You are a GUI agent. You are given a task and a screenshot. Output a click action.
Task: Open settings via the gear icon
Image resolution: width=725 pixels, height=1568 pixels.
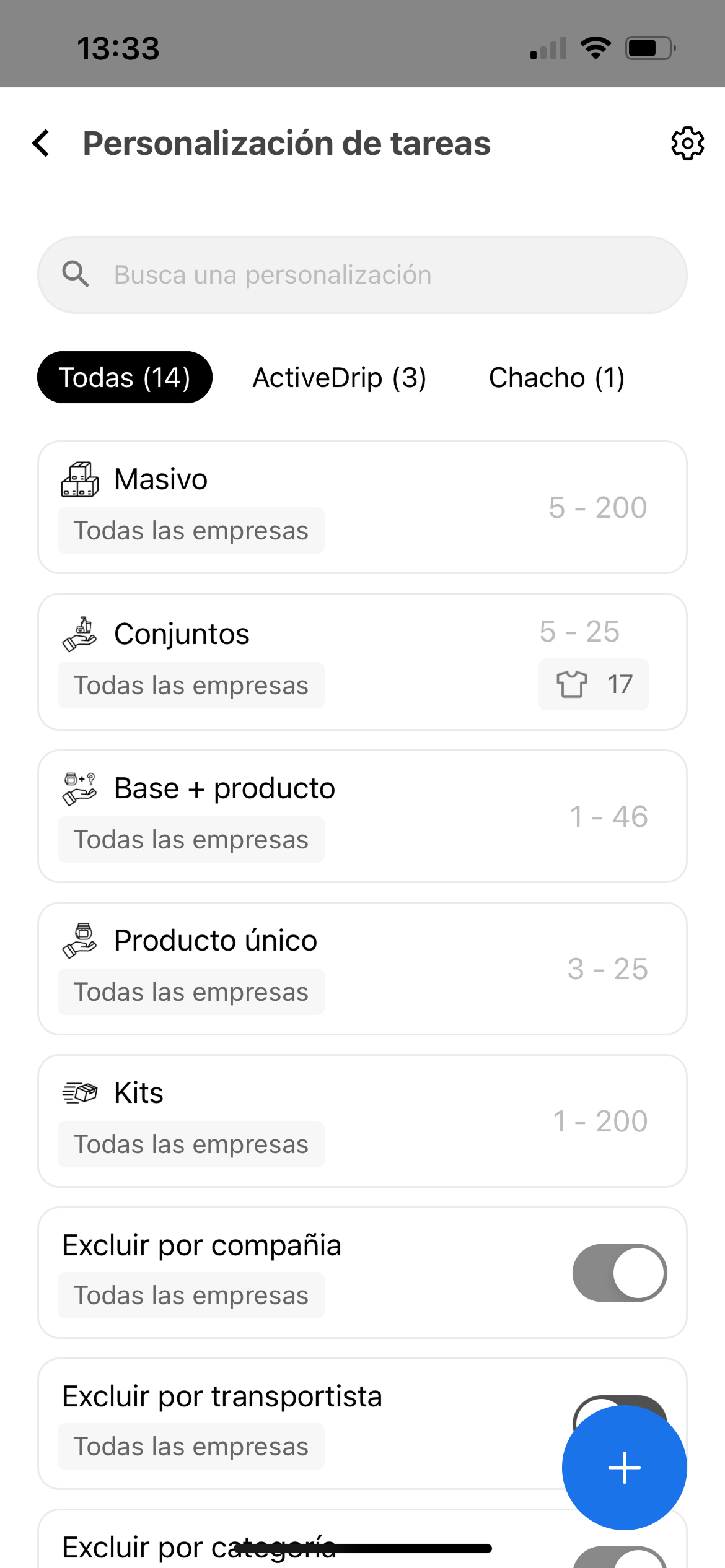point(688,143)
